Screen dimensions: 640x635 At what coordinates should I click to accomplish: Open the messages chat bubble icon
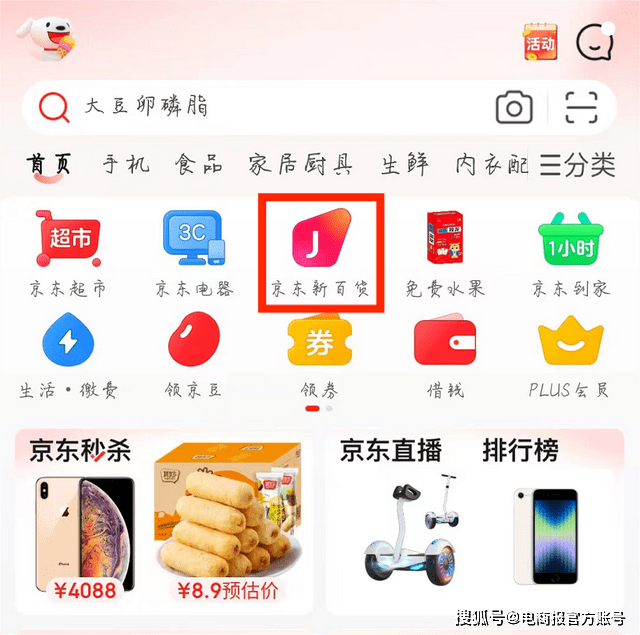point(595,42)
